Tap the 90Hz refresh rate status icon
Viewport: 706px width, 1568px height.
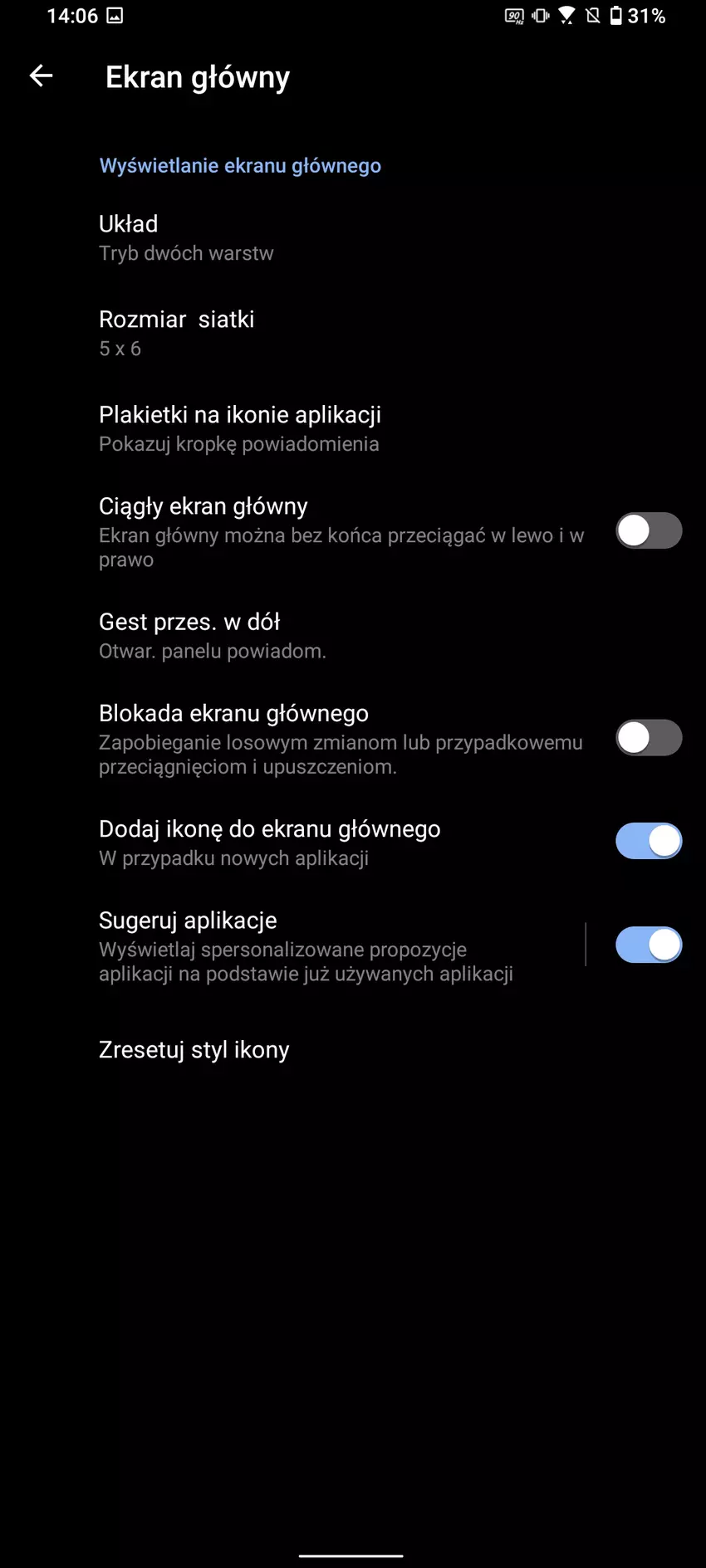point(516,15)
